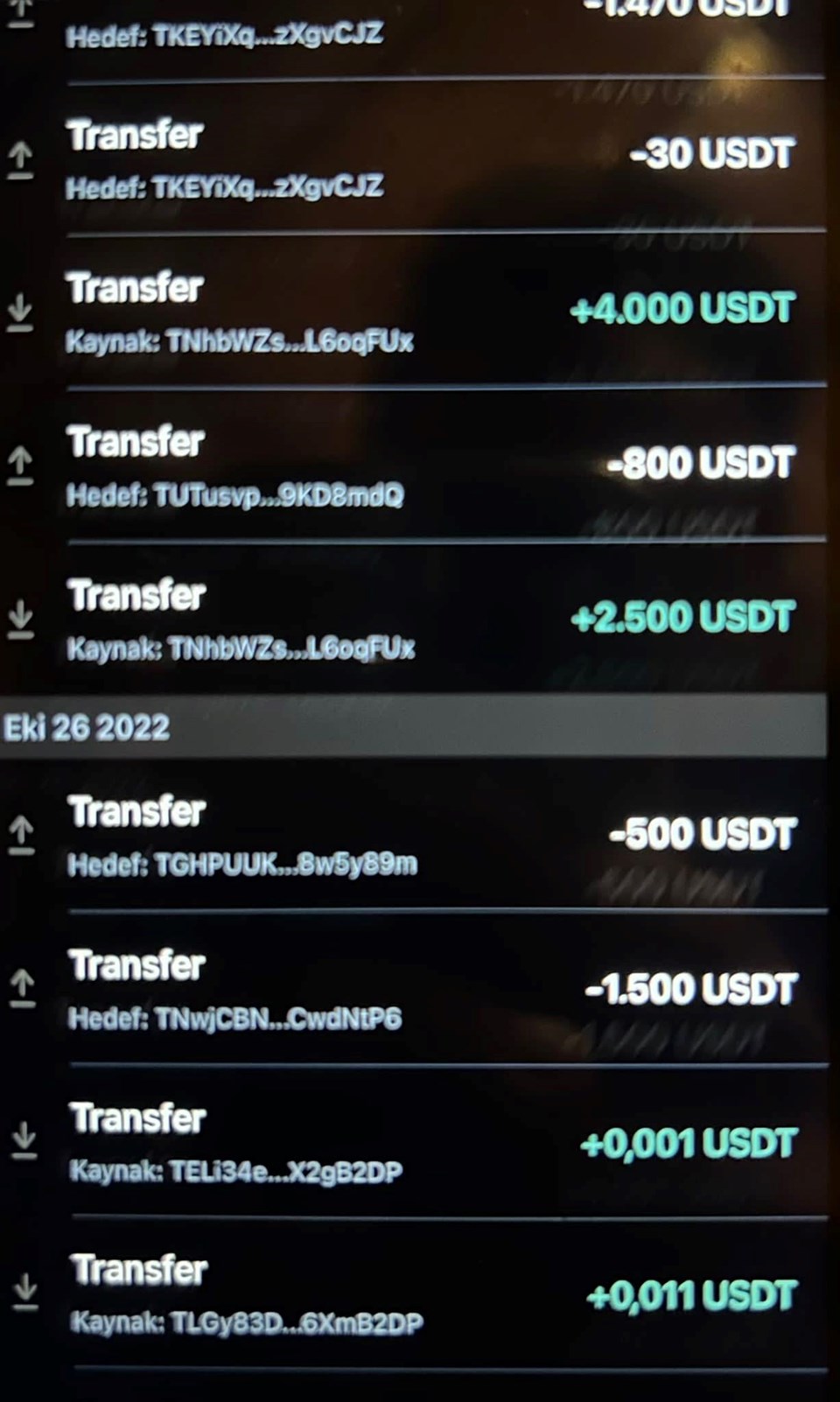Open the -1.500 USDT transfer to TNwjCBN
Screen dimensions: 840x1402
tap(420, 990)
